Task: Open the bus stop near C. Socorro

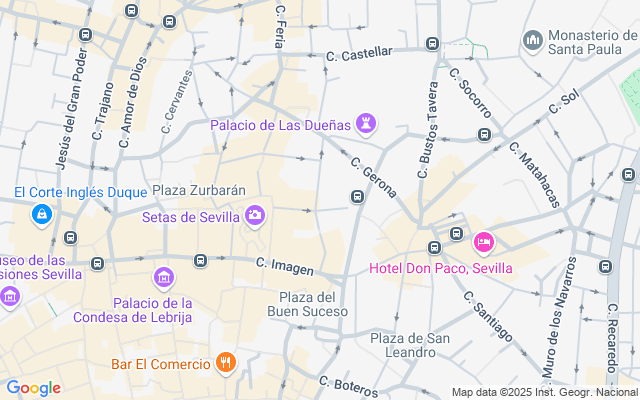Action: [x=484, y=135]
